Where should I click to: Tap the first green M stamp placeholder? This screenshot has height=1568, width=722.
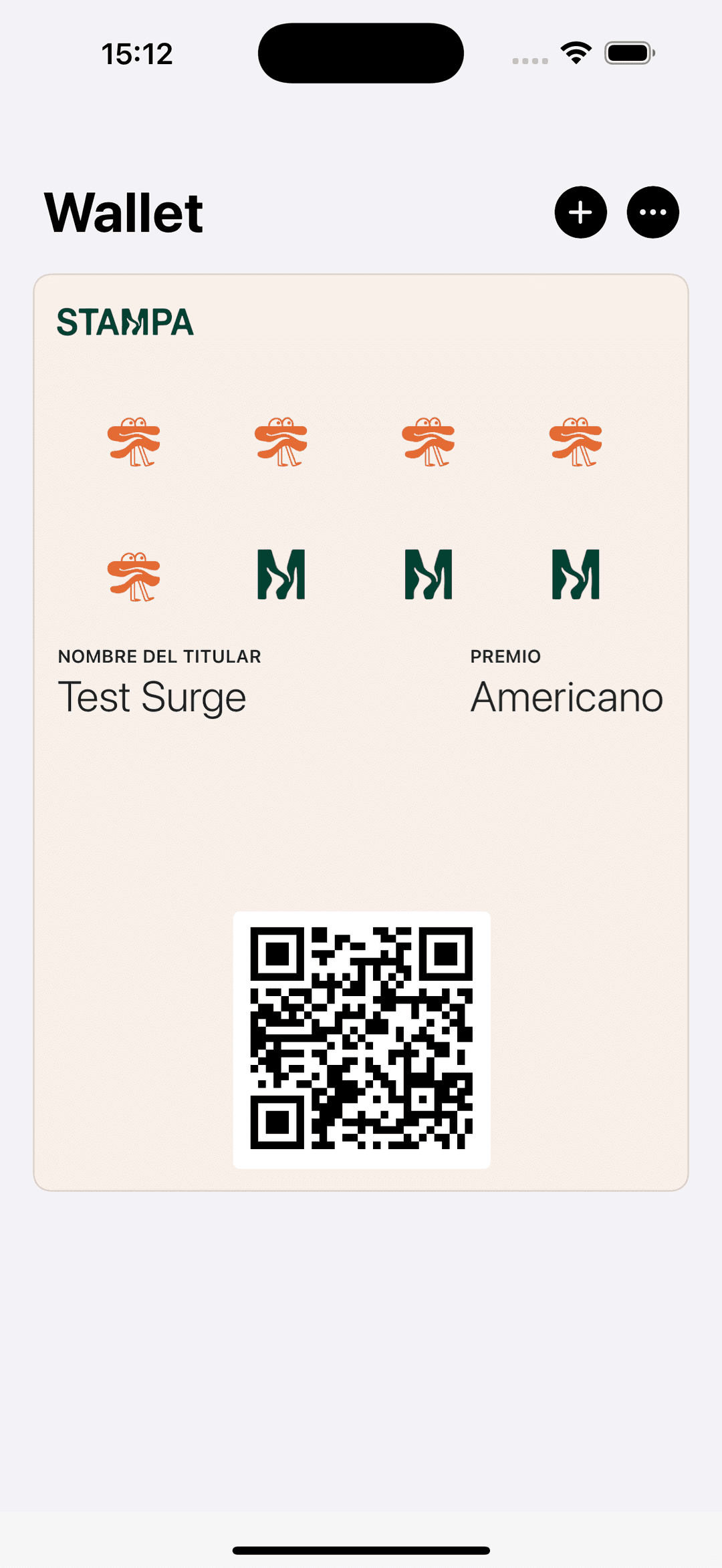[281, 575]
